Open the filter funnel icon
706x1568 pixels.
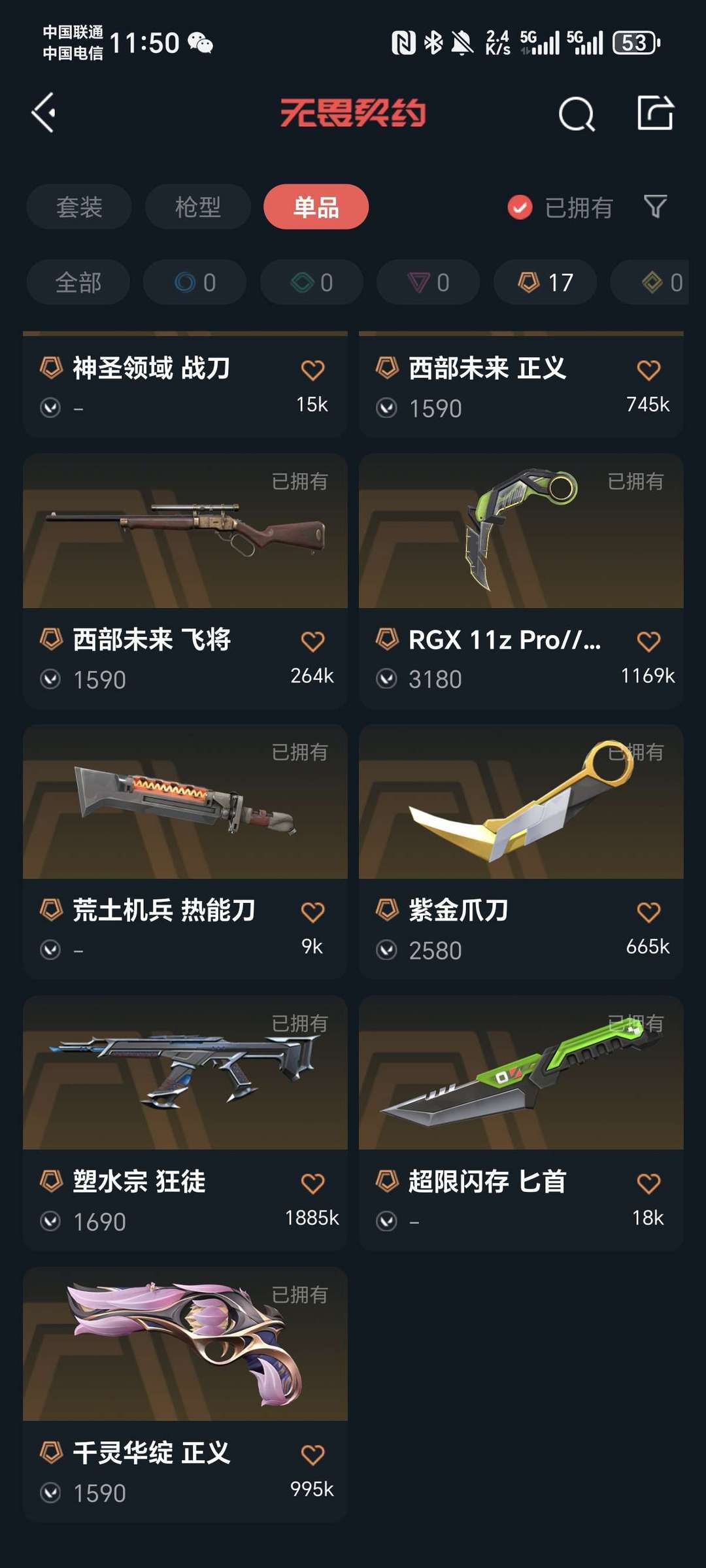pos(656,207)
